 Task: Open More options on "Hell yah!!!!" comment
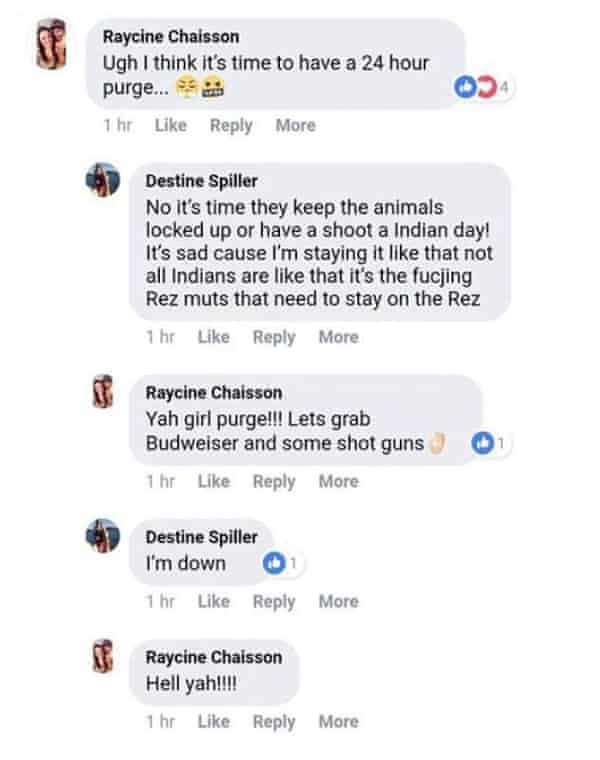pyautogui.click(x=338, y=721)
